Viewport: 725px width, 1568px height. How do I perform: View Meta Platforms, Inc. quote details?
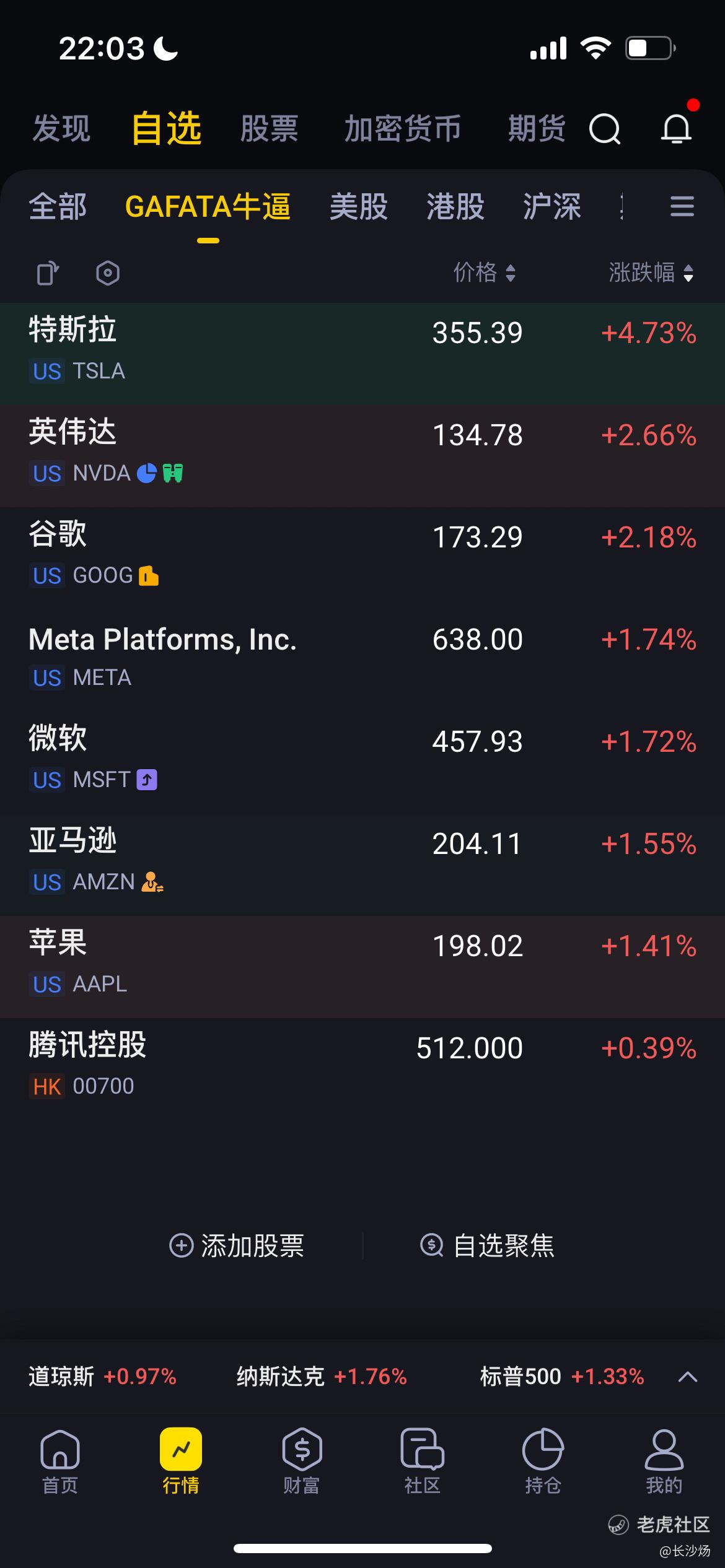pos(362,660)
